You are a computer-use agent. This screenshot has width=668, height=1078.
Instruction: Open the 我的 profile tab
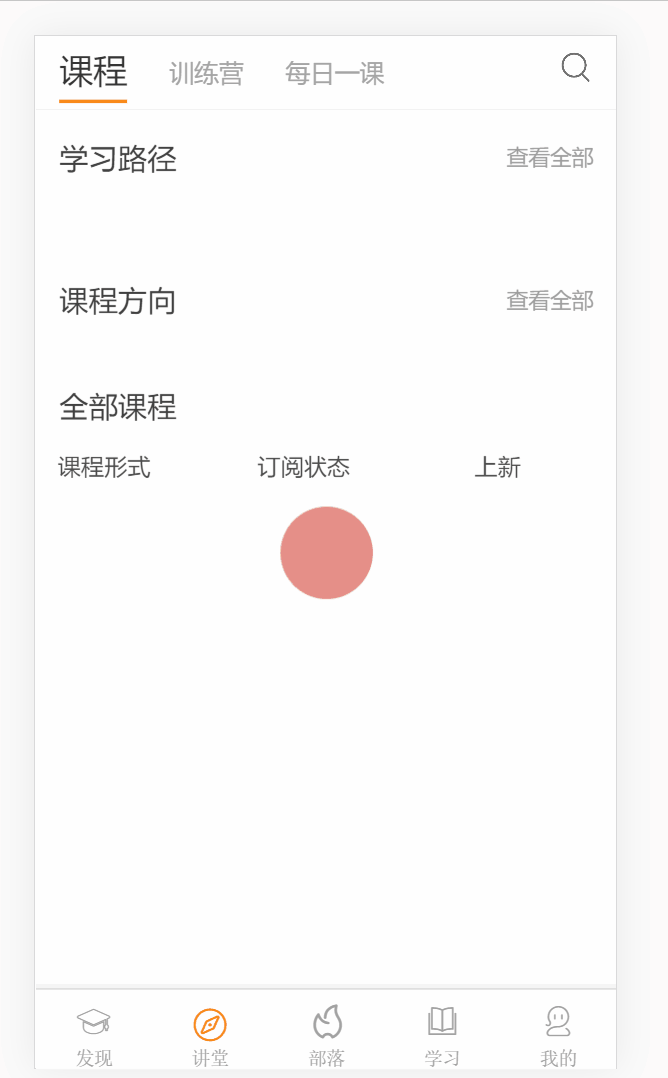[558, 1037]
